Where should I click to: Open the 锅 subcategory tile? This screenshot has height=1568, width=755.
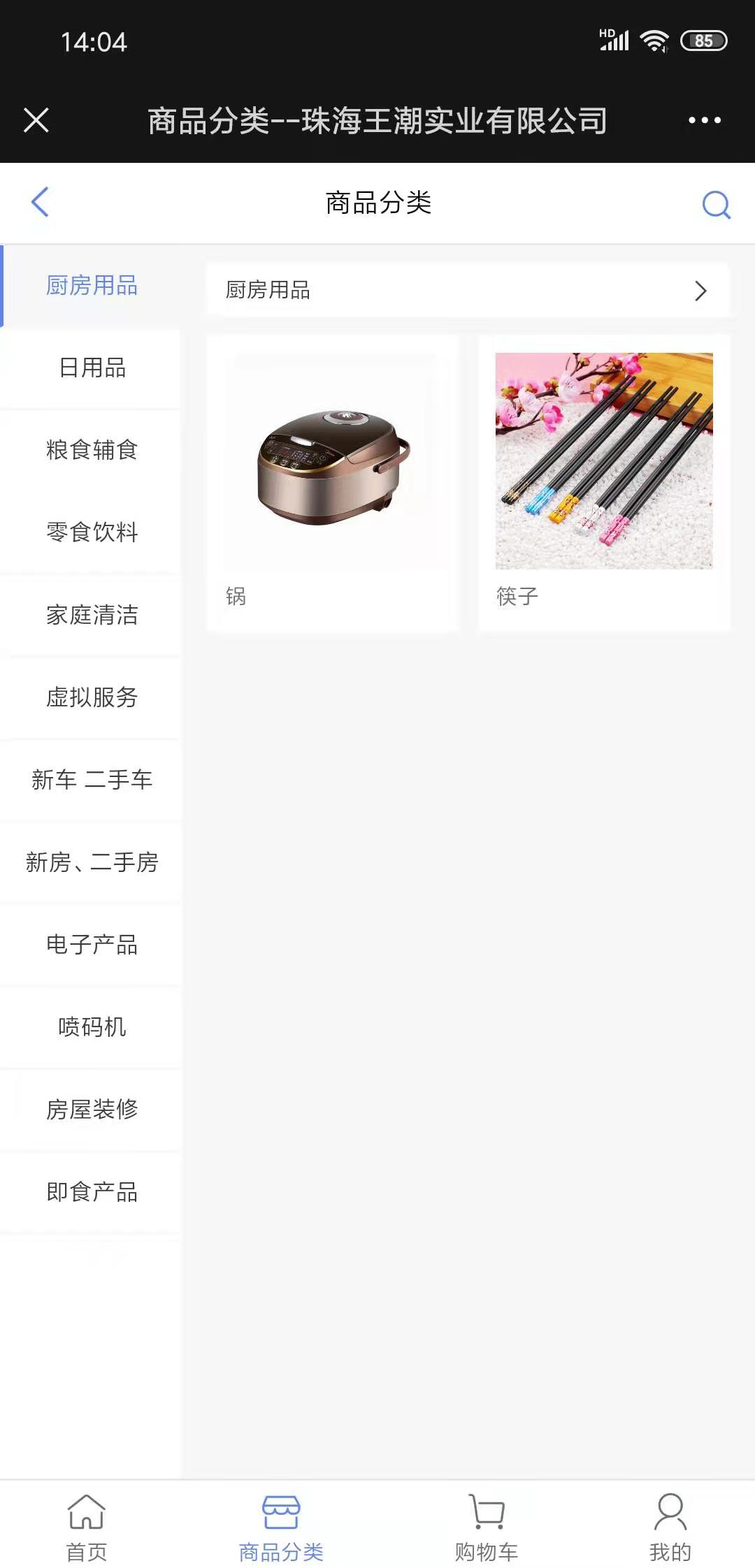pos(332,483)
